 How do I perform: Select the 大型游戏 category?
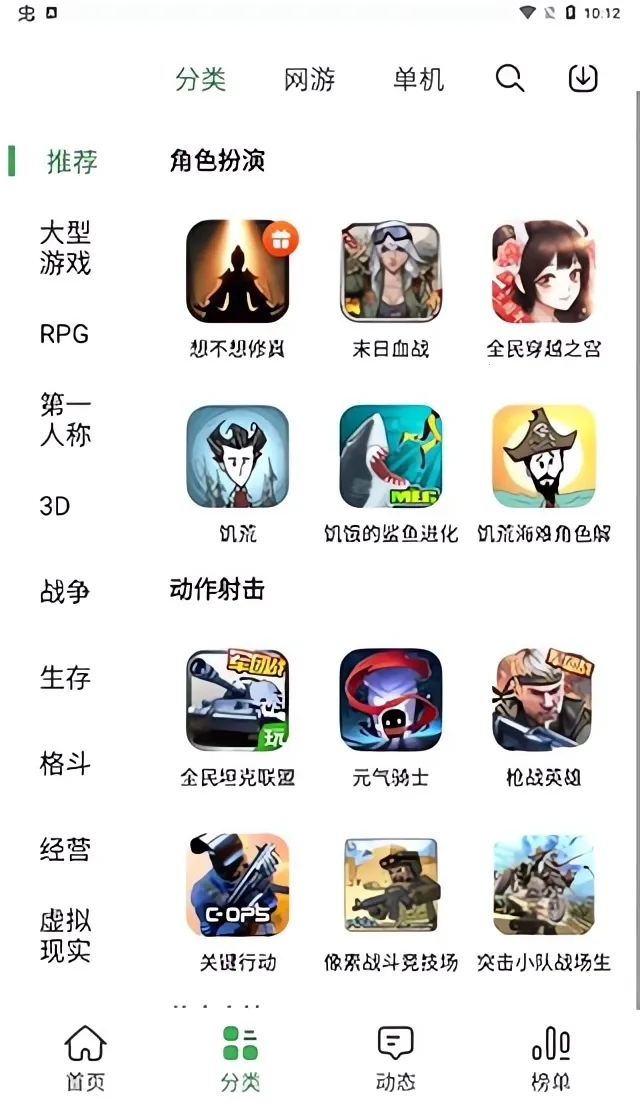(x=65, y=248)
